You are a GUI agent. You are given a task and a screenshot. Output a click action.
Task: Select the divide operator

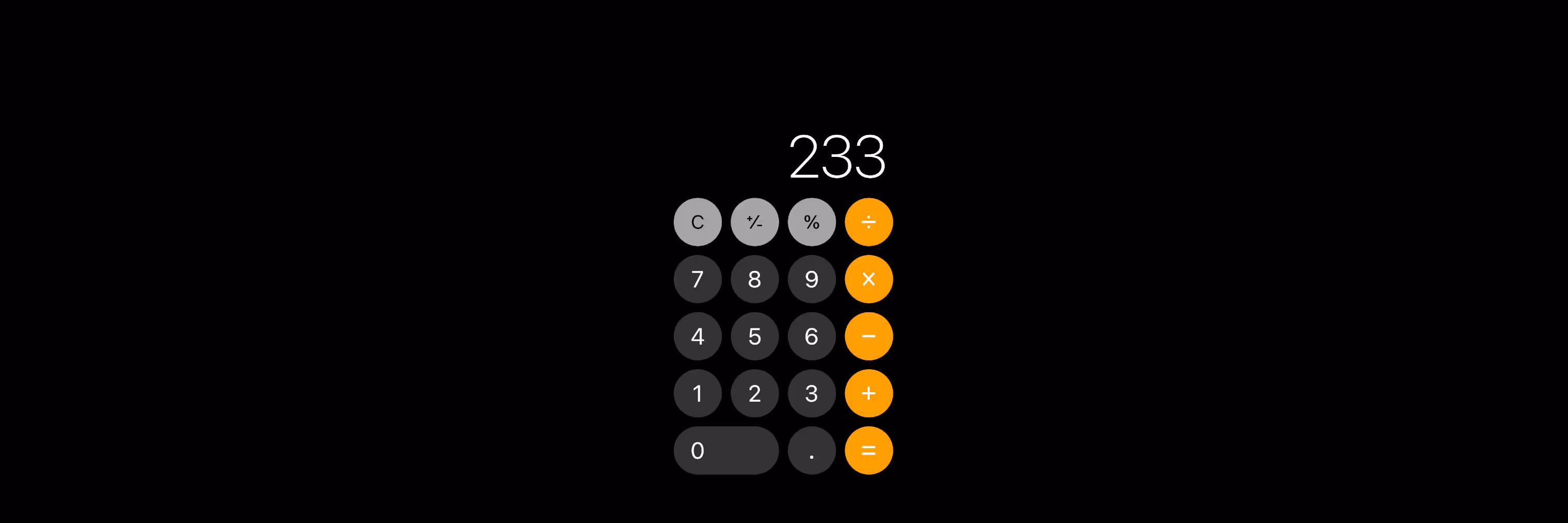[869, 222]
